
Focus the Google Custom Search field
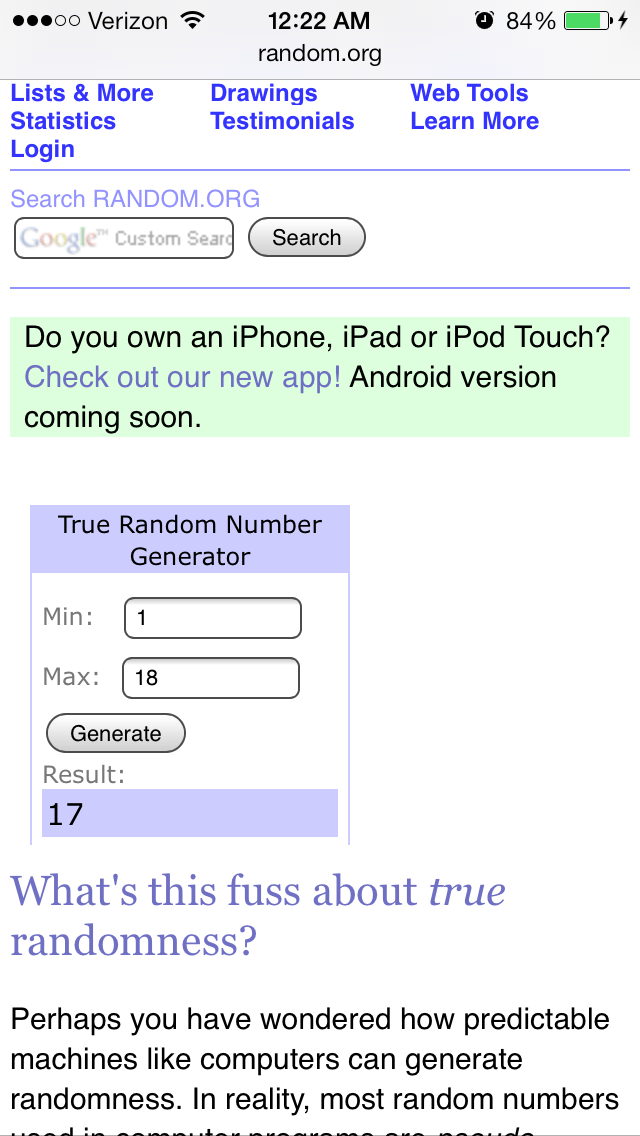(x=124, y=238)
